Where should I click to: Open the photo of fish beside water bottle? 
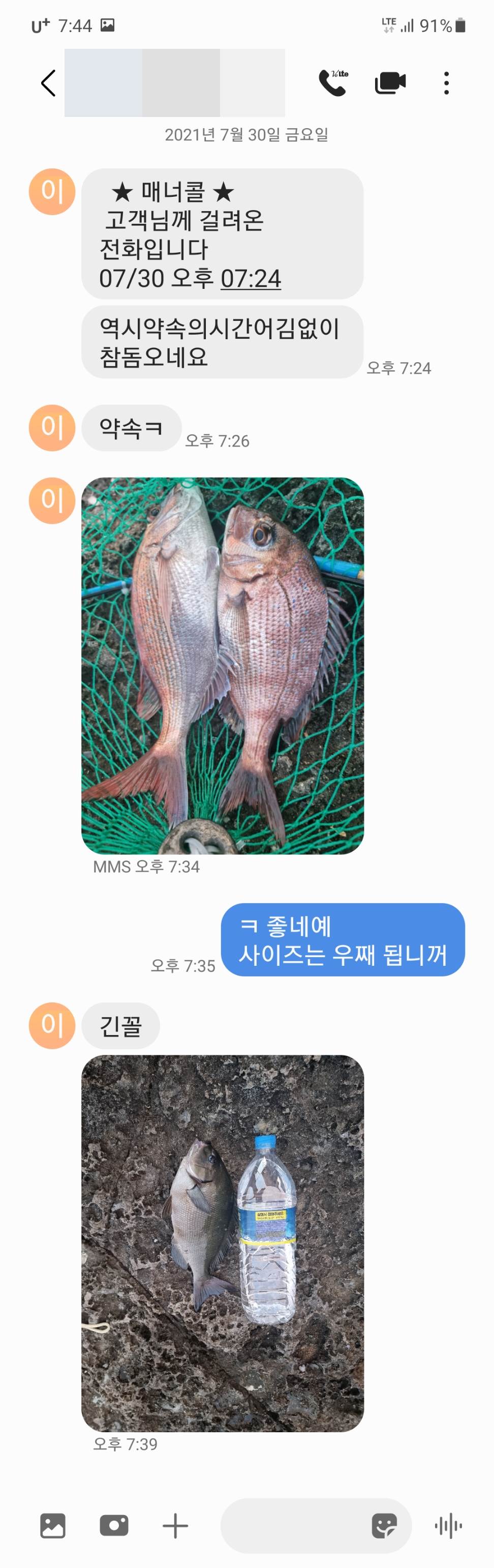tap(223, 1242)
